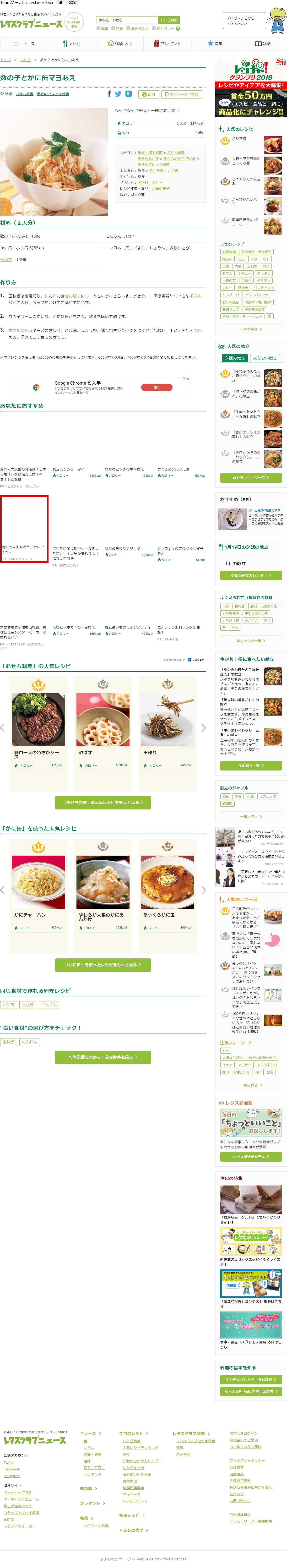See more おせち料理 popular recipes

103,802
